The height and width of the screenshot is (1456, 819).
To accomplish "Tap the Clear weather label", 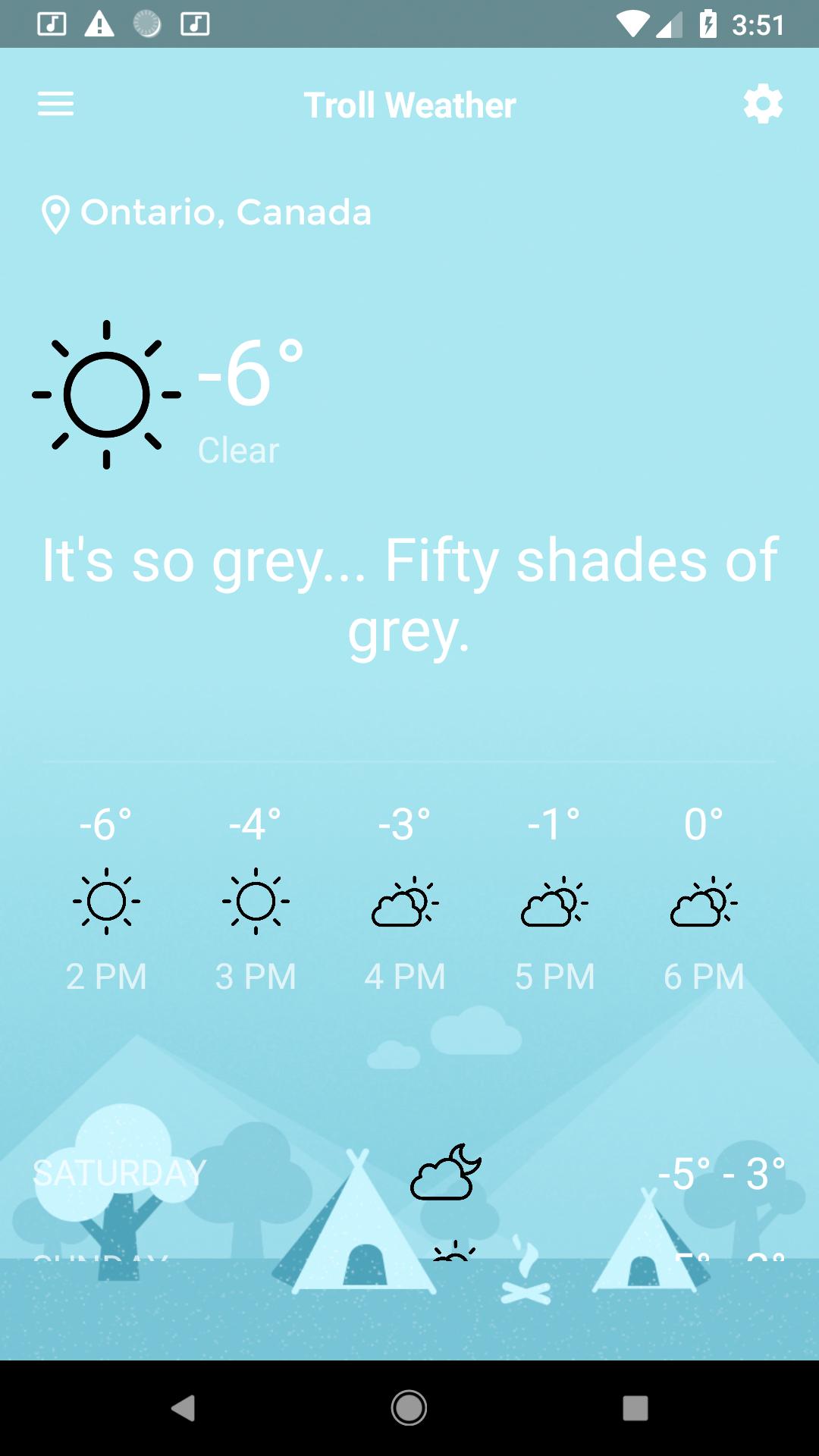I will point(237,449).
